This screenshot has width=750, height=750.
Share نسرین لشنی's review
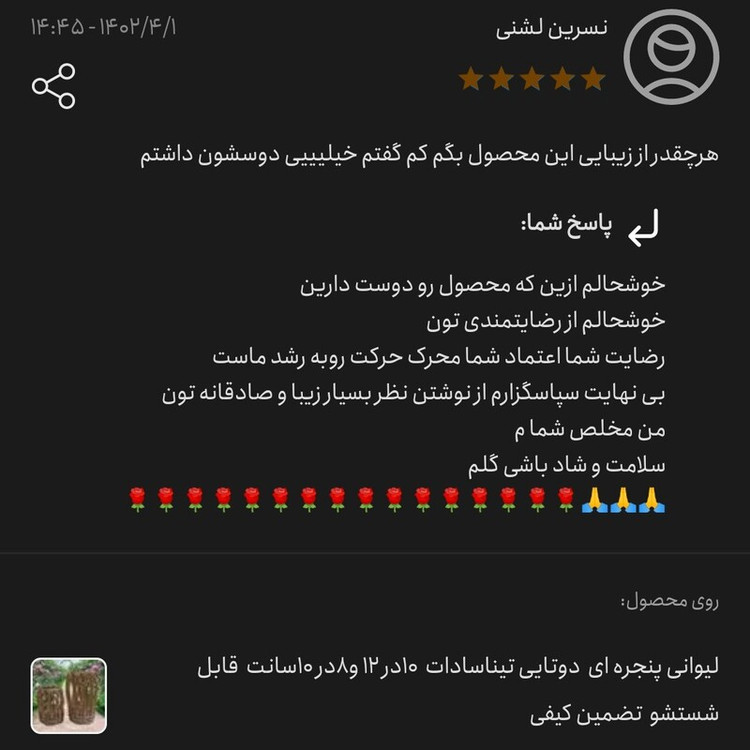pyautogui.click(x=54, y=86)
